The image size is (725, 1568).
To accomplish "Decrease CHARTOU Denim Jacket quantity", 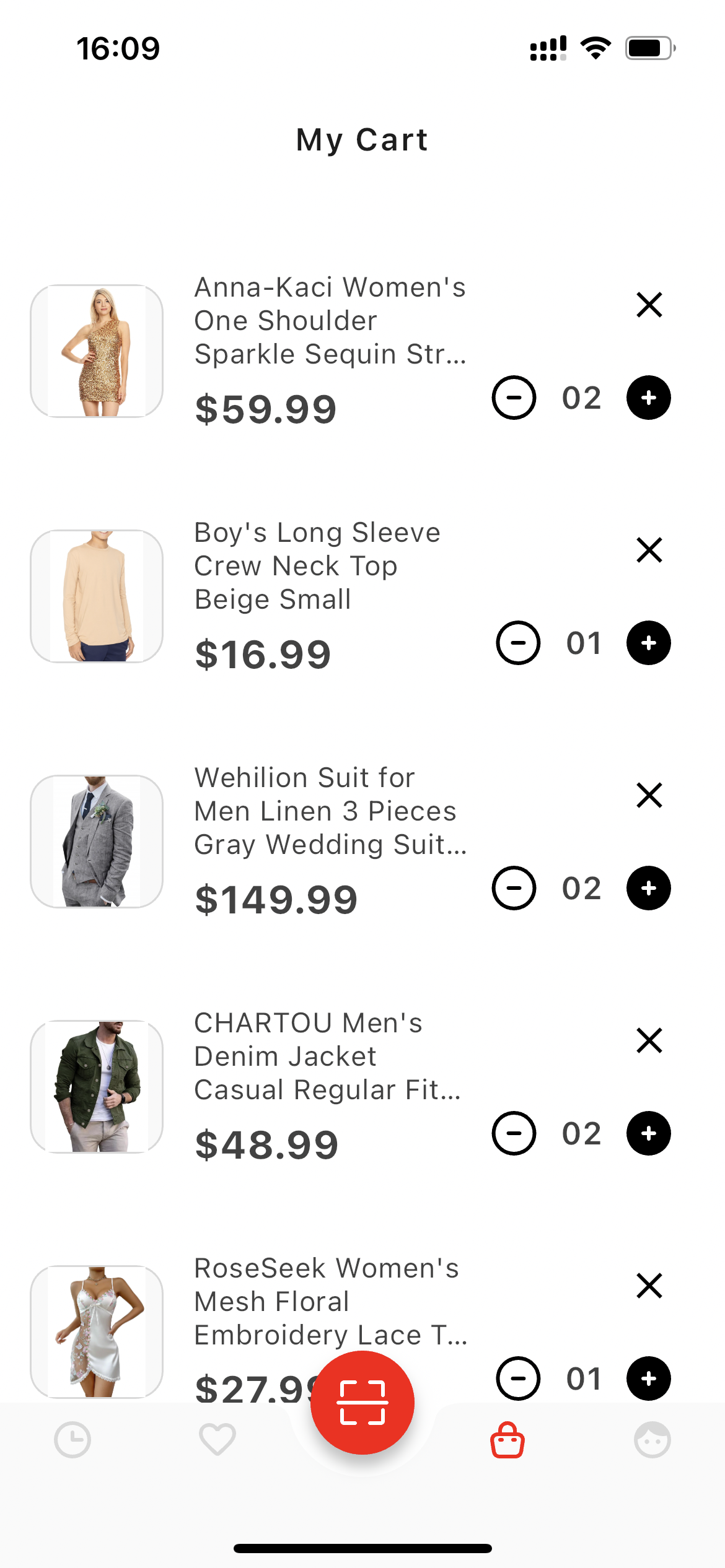I will click(x=514, y=1133).
